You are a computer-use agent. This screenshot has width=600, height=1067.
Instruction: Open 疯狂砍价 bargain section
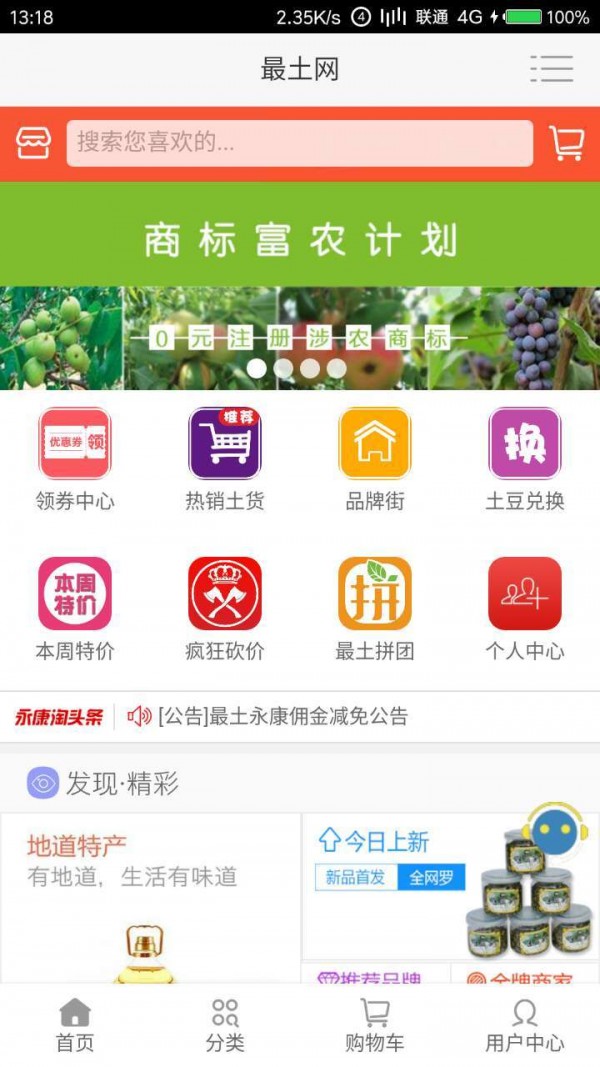[x=225, y=609]
